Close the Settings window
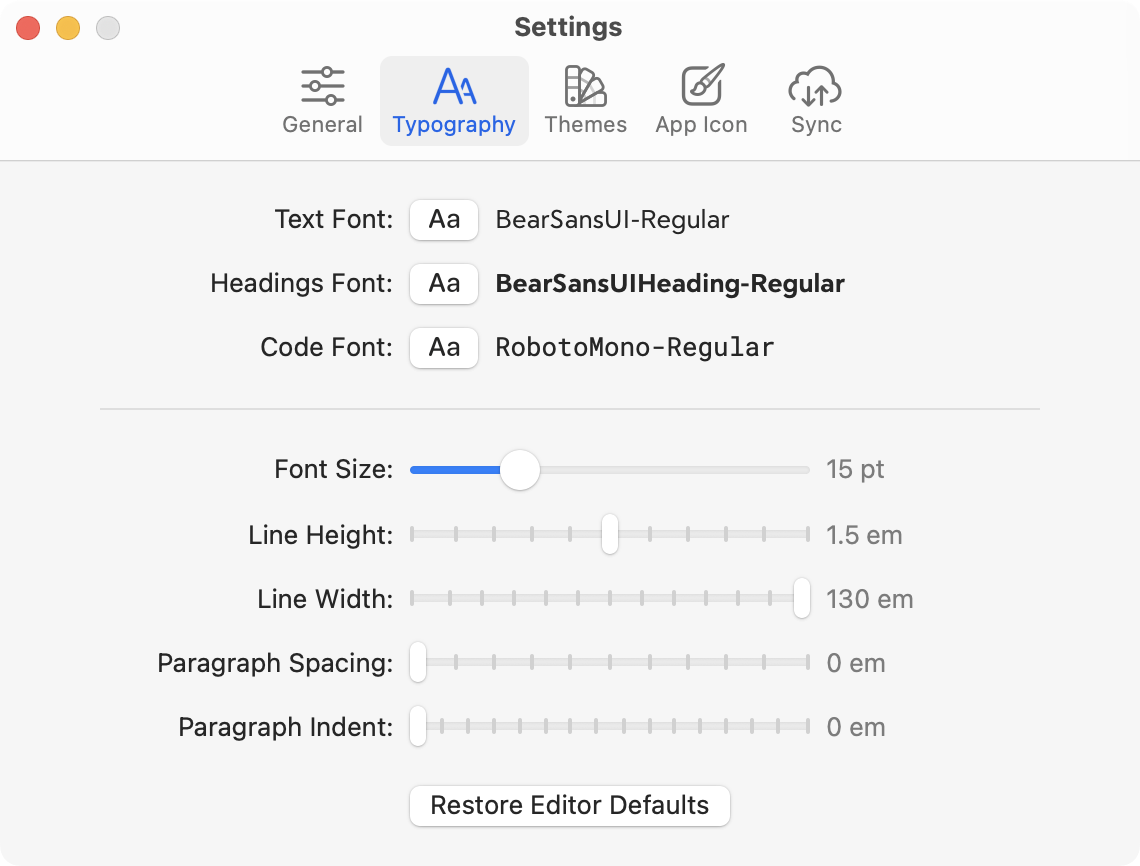 (x=28, y=28)
